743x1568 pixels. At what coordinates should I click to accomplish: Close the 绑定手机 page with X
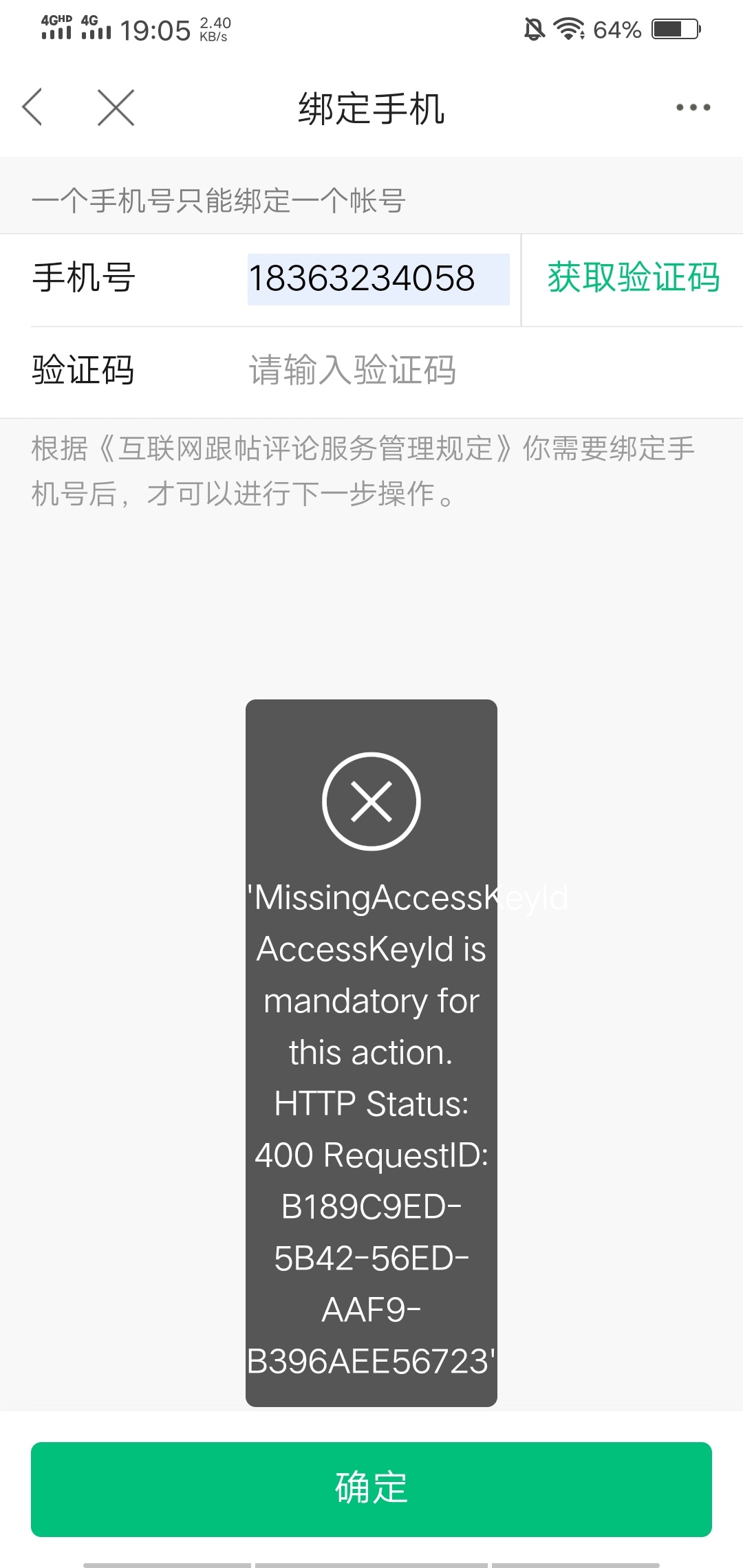click(116, 107)
